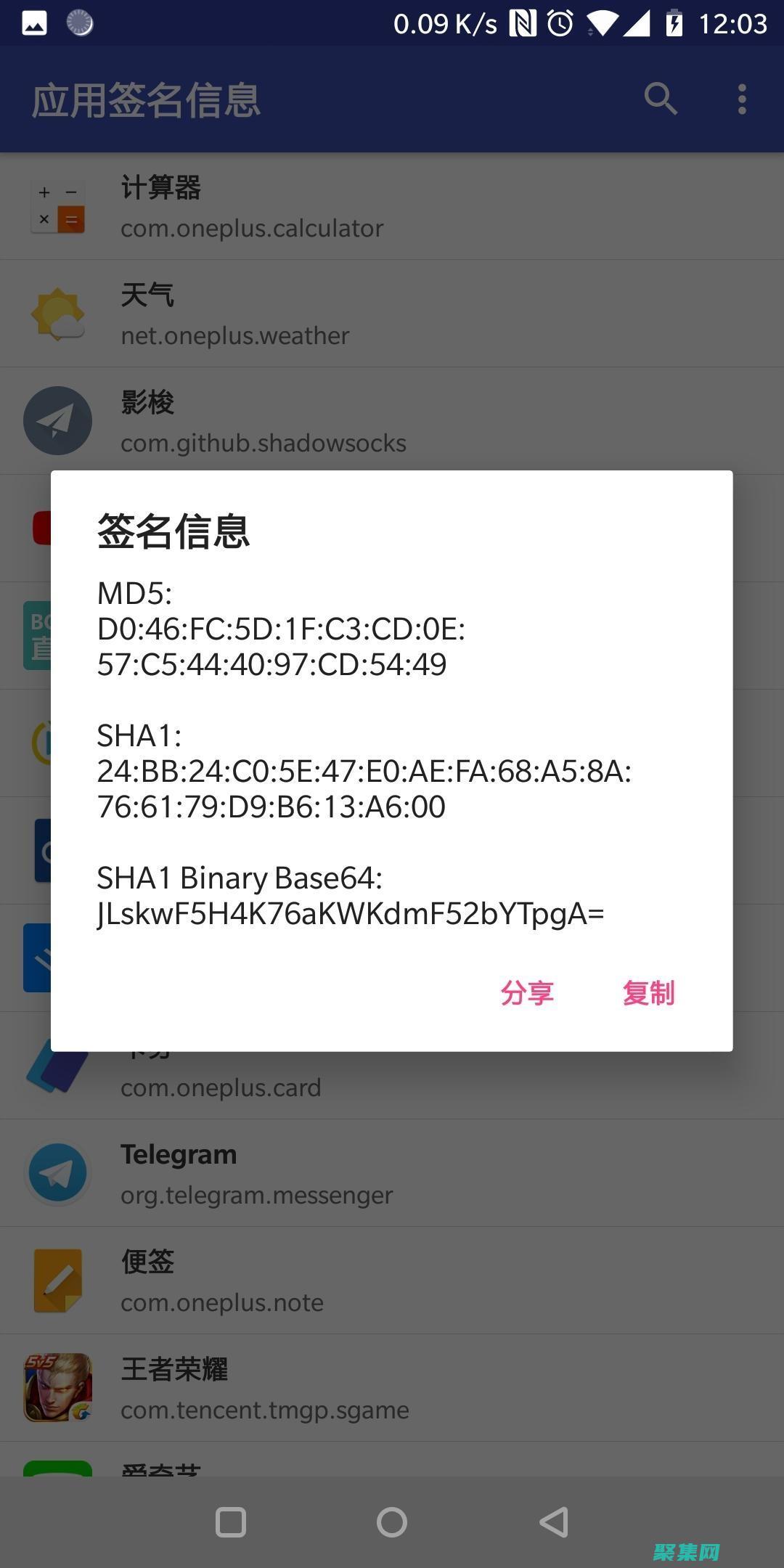Tap the 复制 copy button
This screenshot has height=1568, width=784.
click(x=648, y=994)
